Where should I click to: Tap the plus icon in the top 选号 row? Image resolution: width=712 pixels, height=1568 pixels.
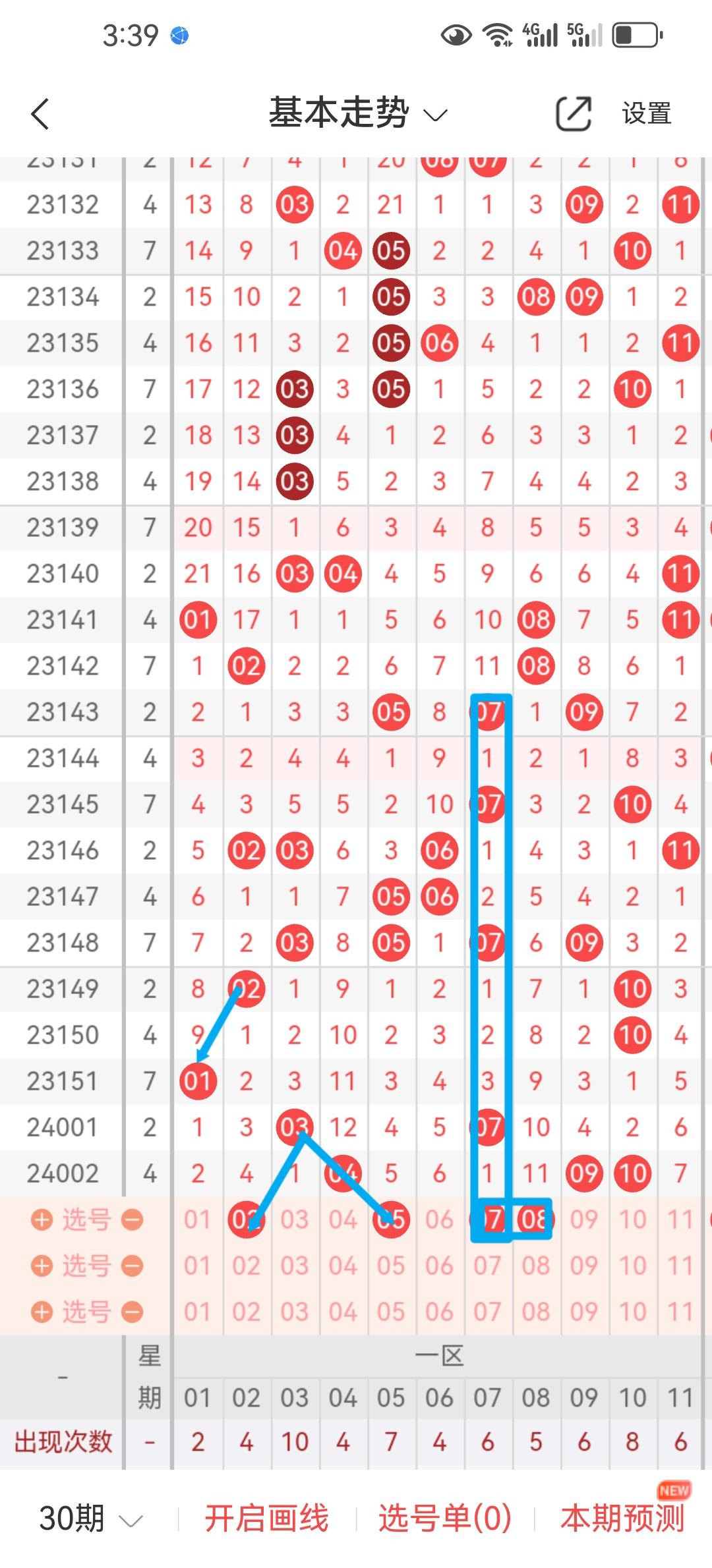tap(42, 1220)
